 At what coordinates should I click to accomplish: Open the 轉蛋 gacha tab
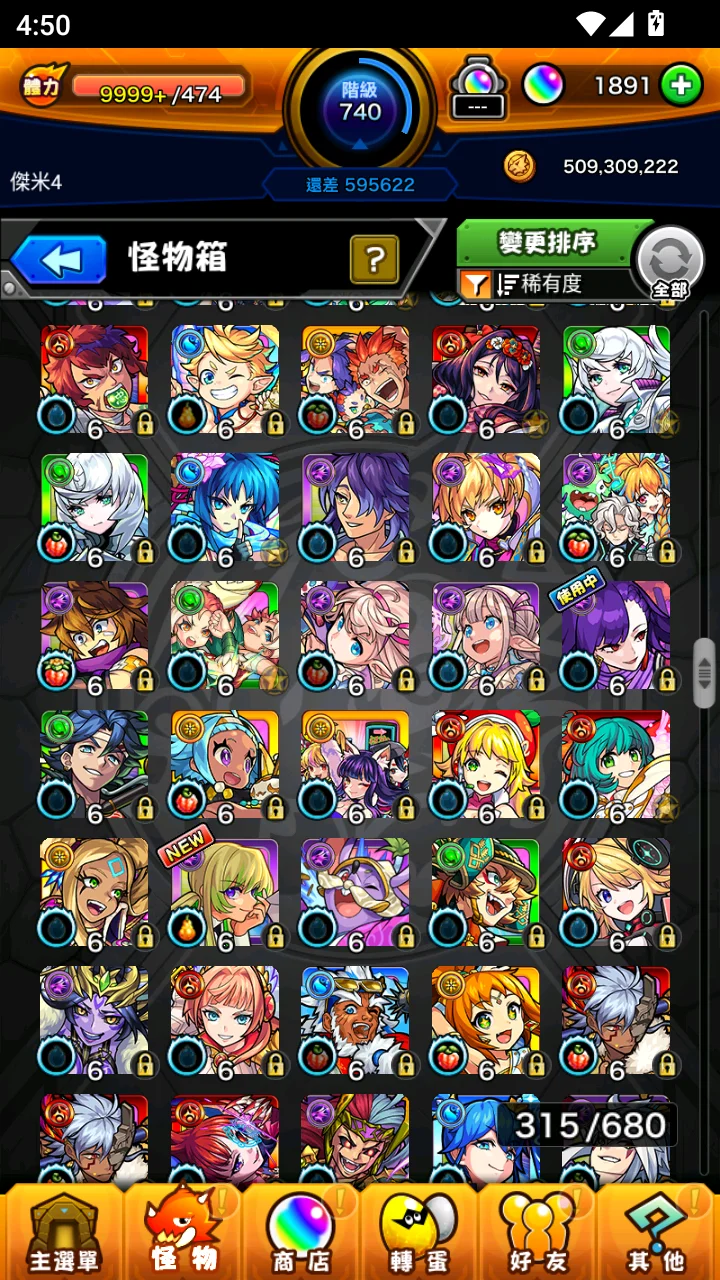[419, 1232]
